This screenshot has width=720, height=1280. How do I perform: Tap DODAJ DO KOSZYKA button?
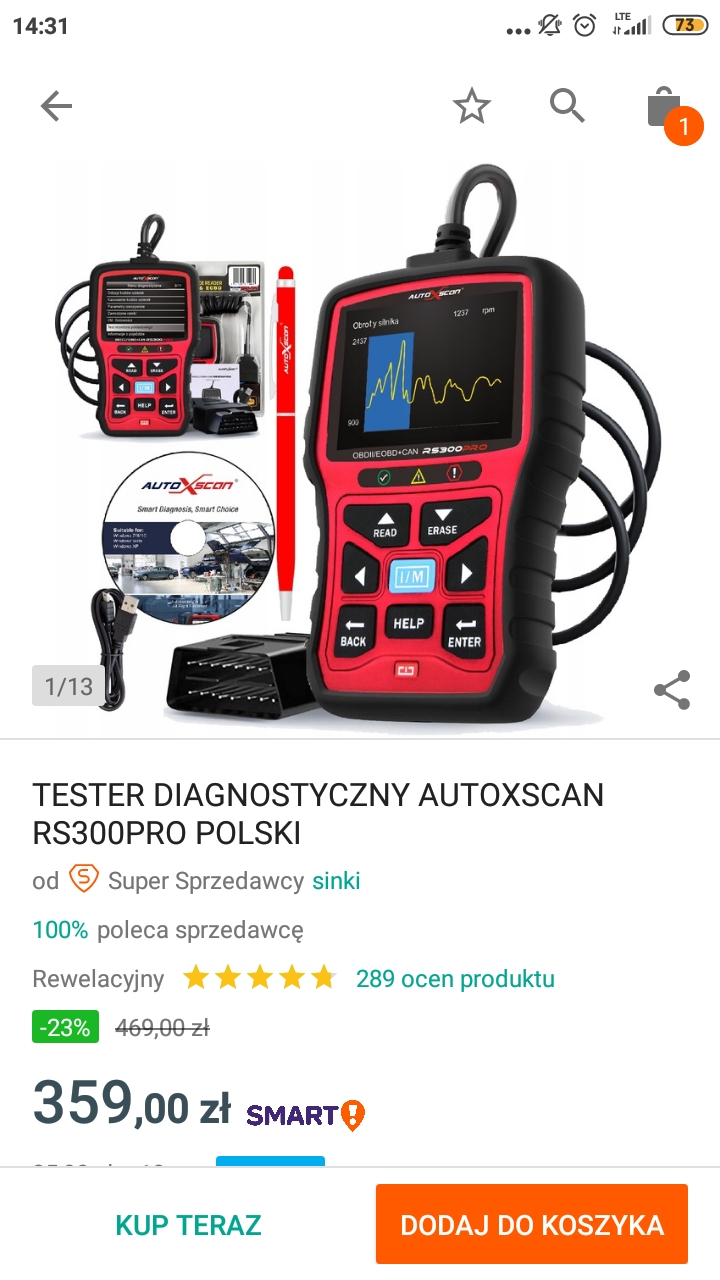click(x=532, y=1225)
